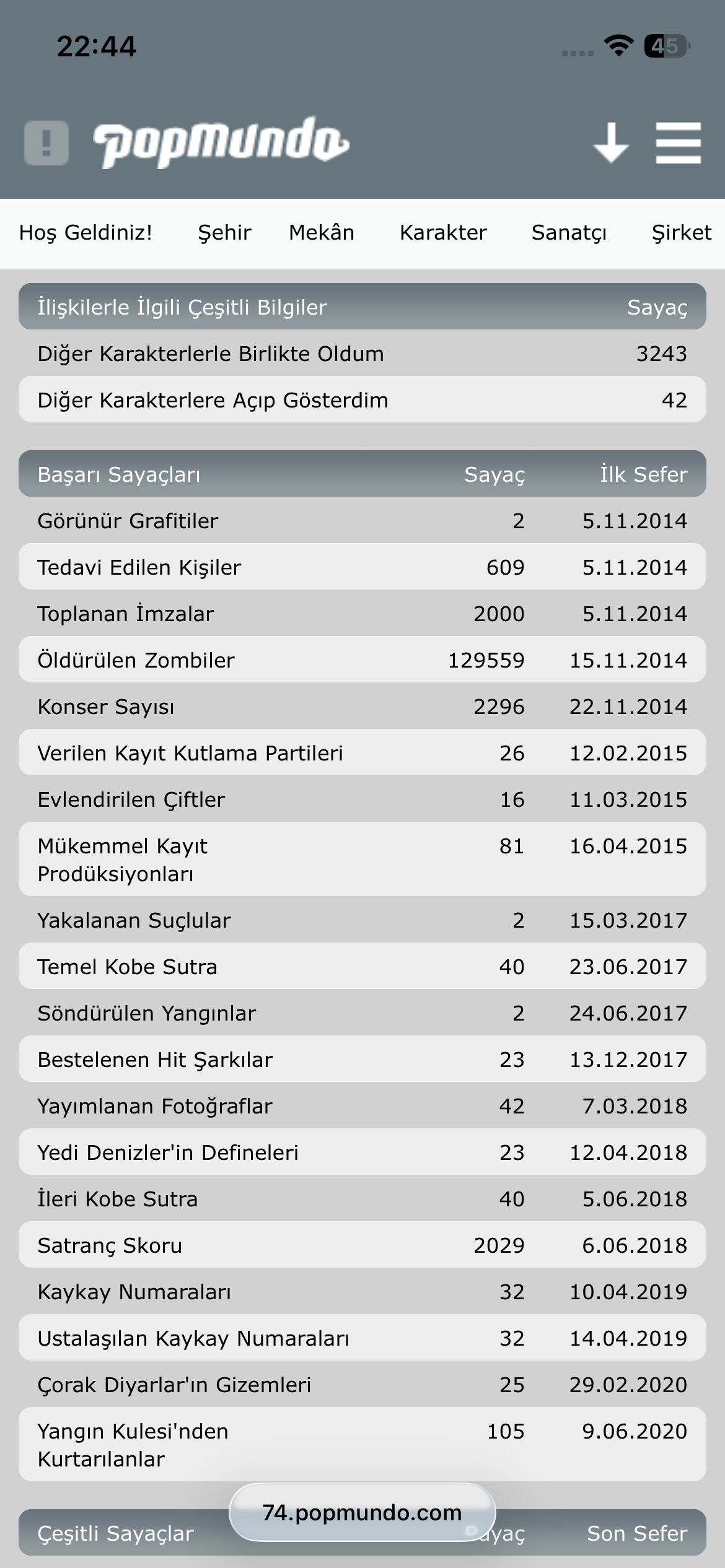Open the exclamation notification icon
Screen dimensions: 725x1568
46,143
